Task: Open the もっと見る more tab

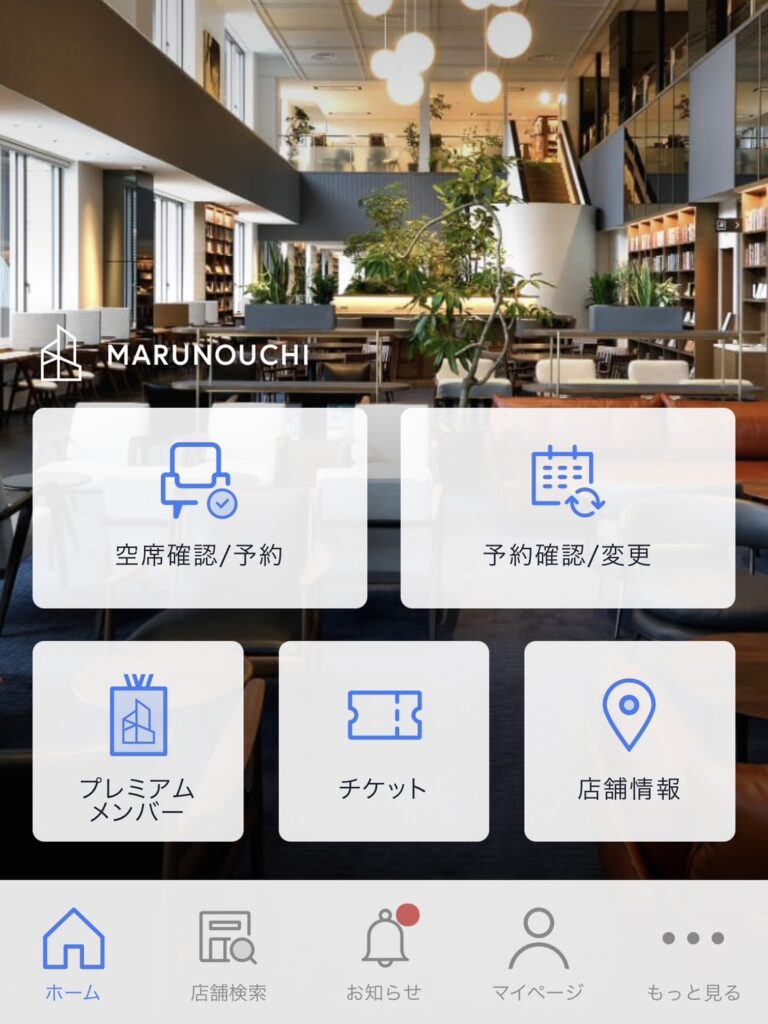Action: 693,953
